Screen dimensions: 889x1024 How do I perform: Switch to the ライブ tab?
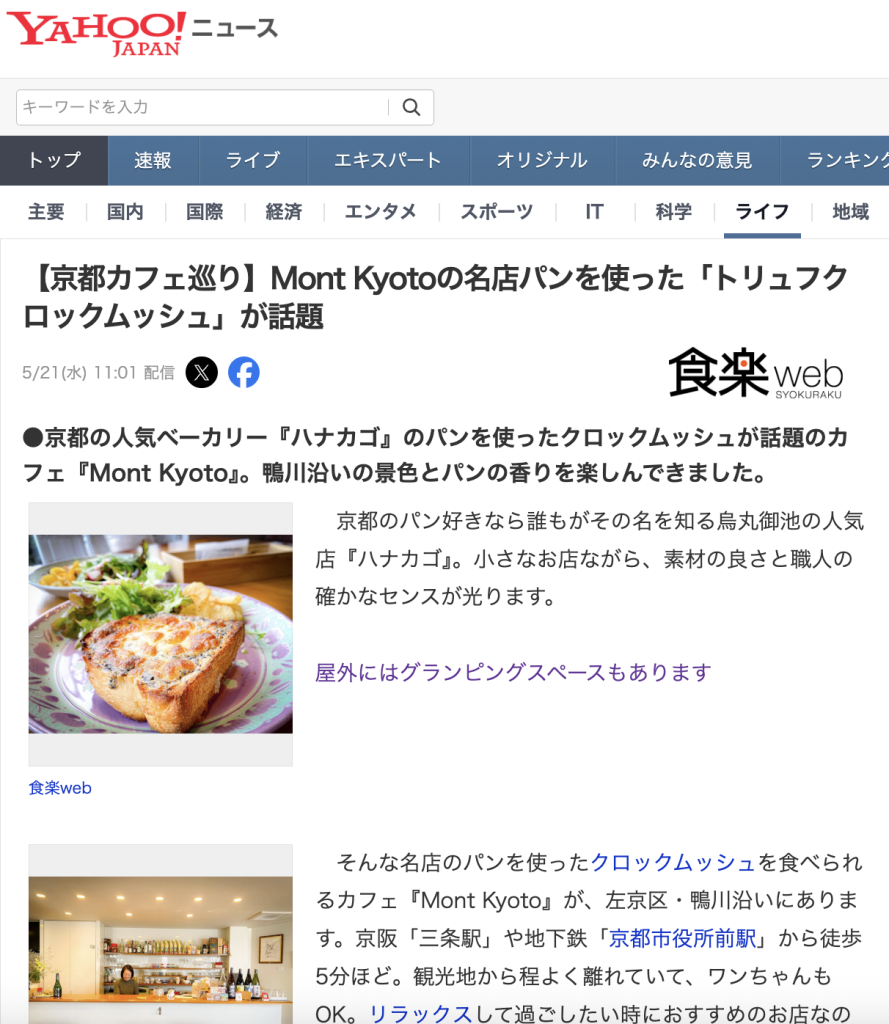253,160
